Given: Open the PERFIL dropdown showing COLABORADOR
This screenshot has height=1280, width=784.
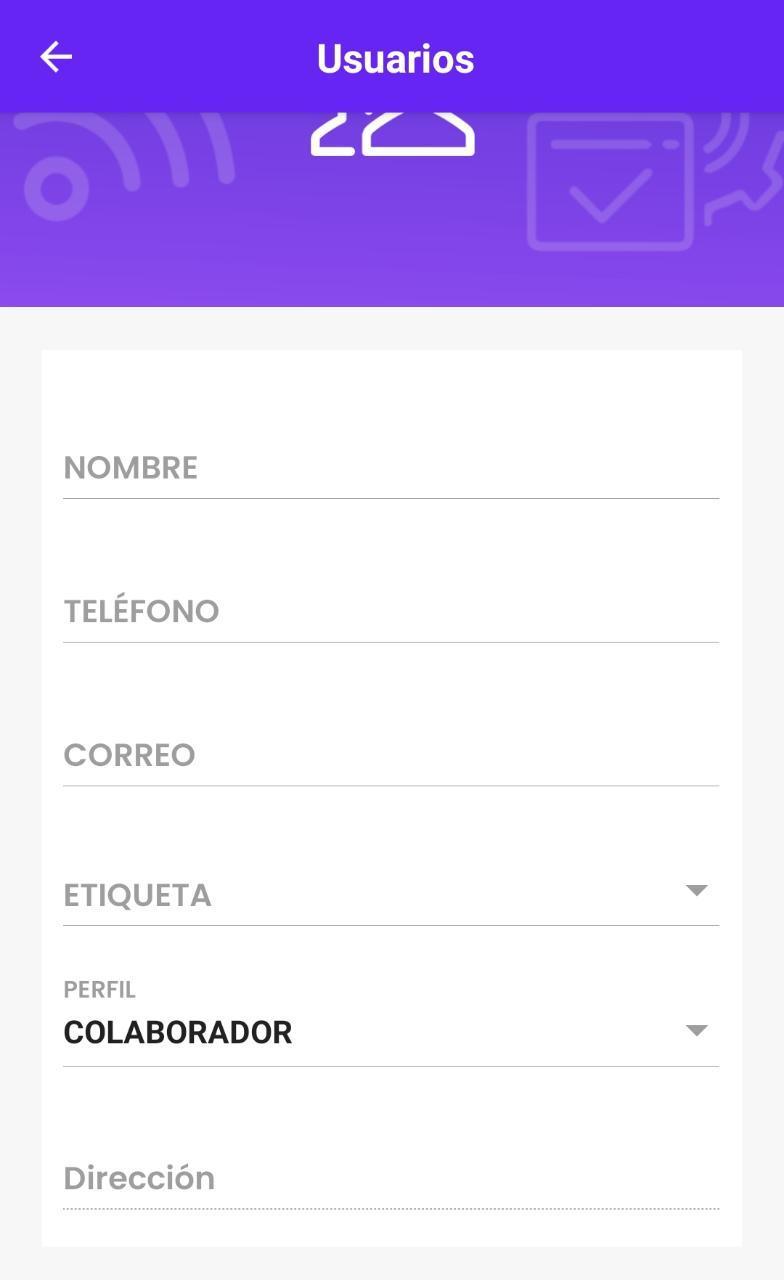Looking at the screenshot, I should coord(391,1021).
